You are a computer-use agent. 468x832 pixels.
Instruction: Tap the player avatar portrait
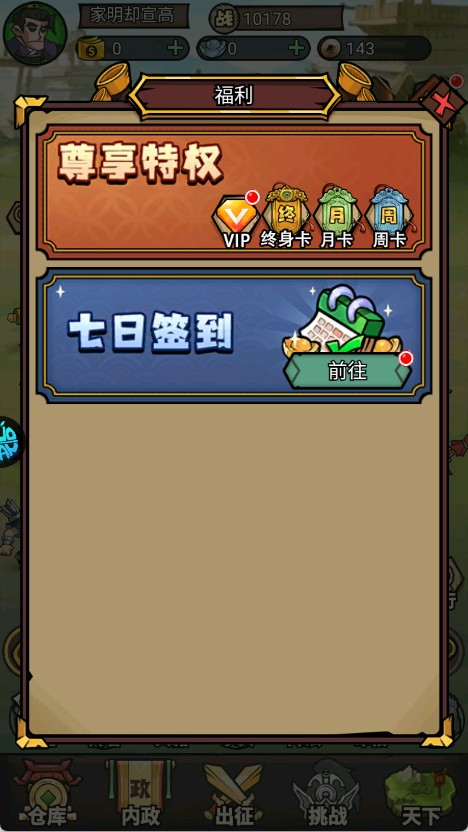[x=35, y=33]
